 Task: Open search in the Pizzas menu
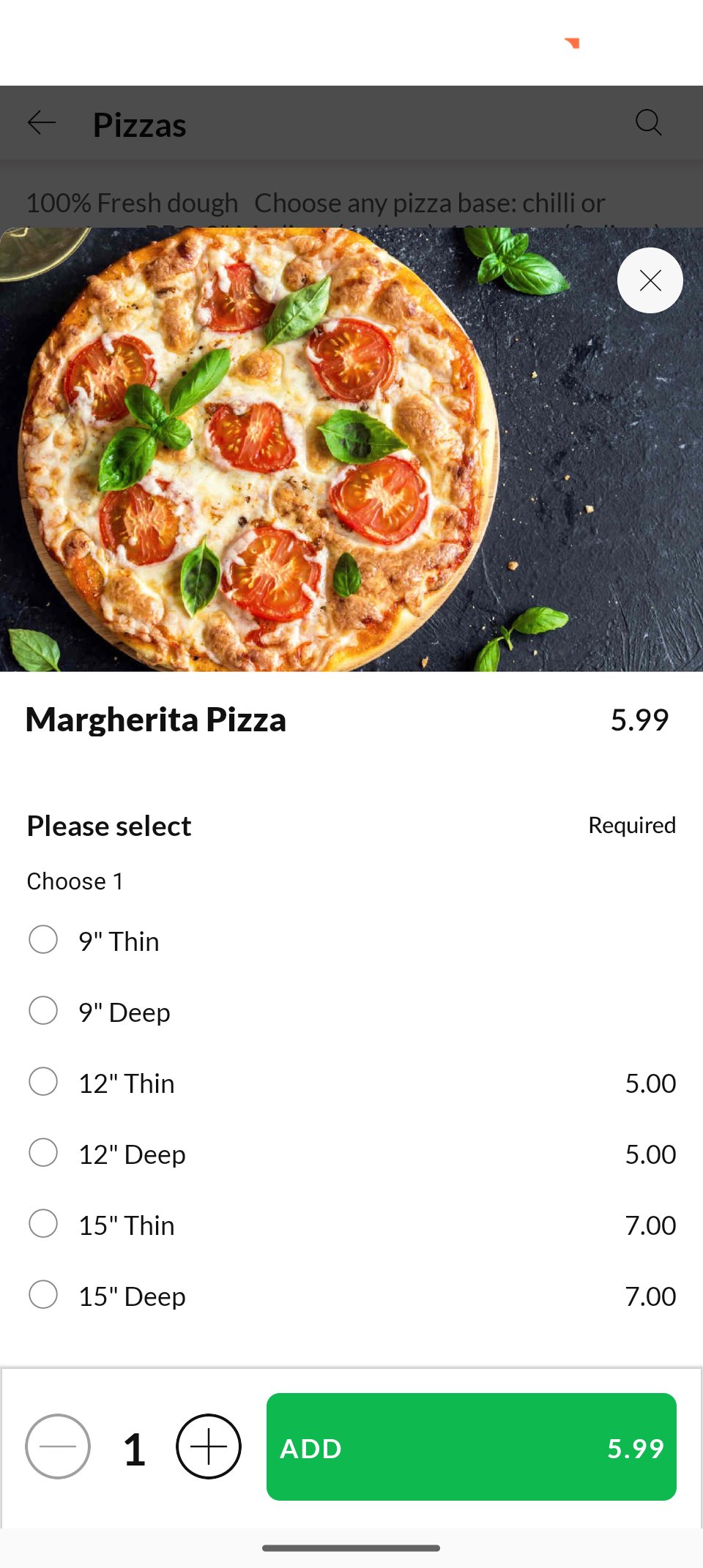pos(648,123)
